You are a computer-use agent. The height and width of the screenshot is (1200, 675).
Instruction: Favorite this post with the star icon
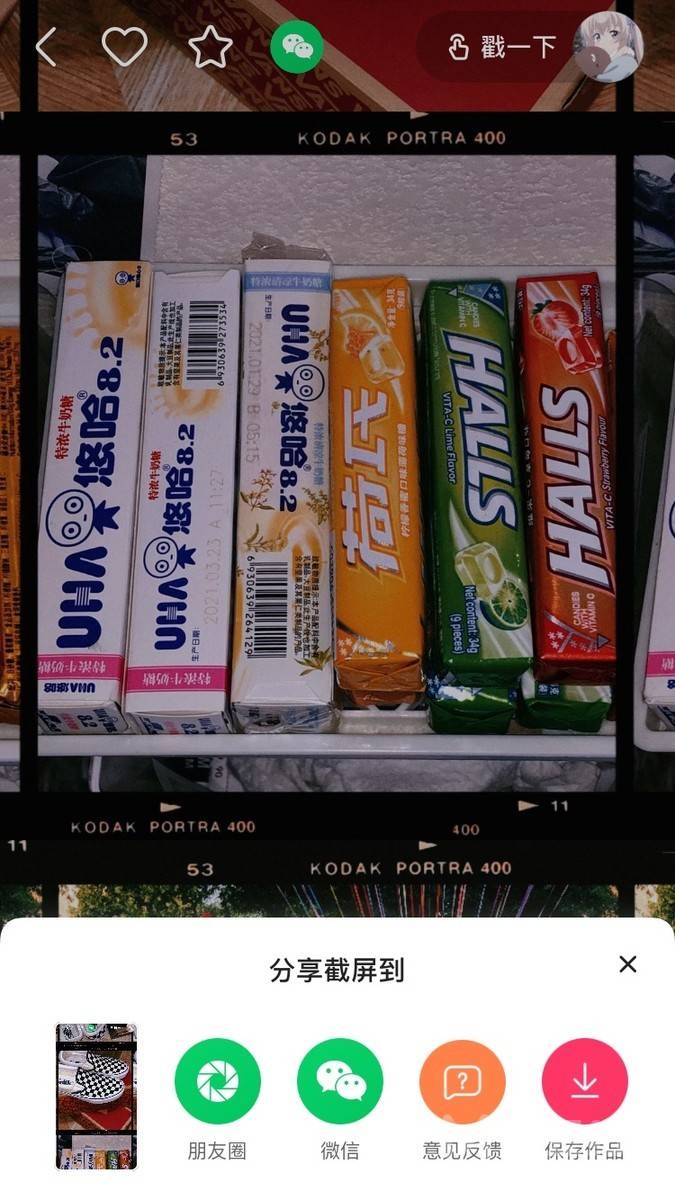pyautogui.click(x=210, y=47)
